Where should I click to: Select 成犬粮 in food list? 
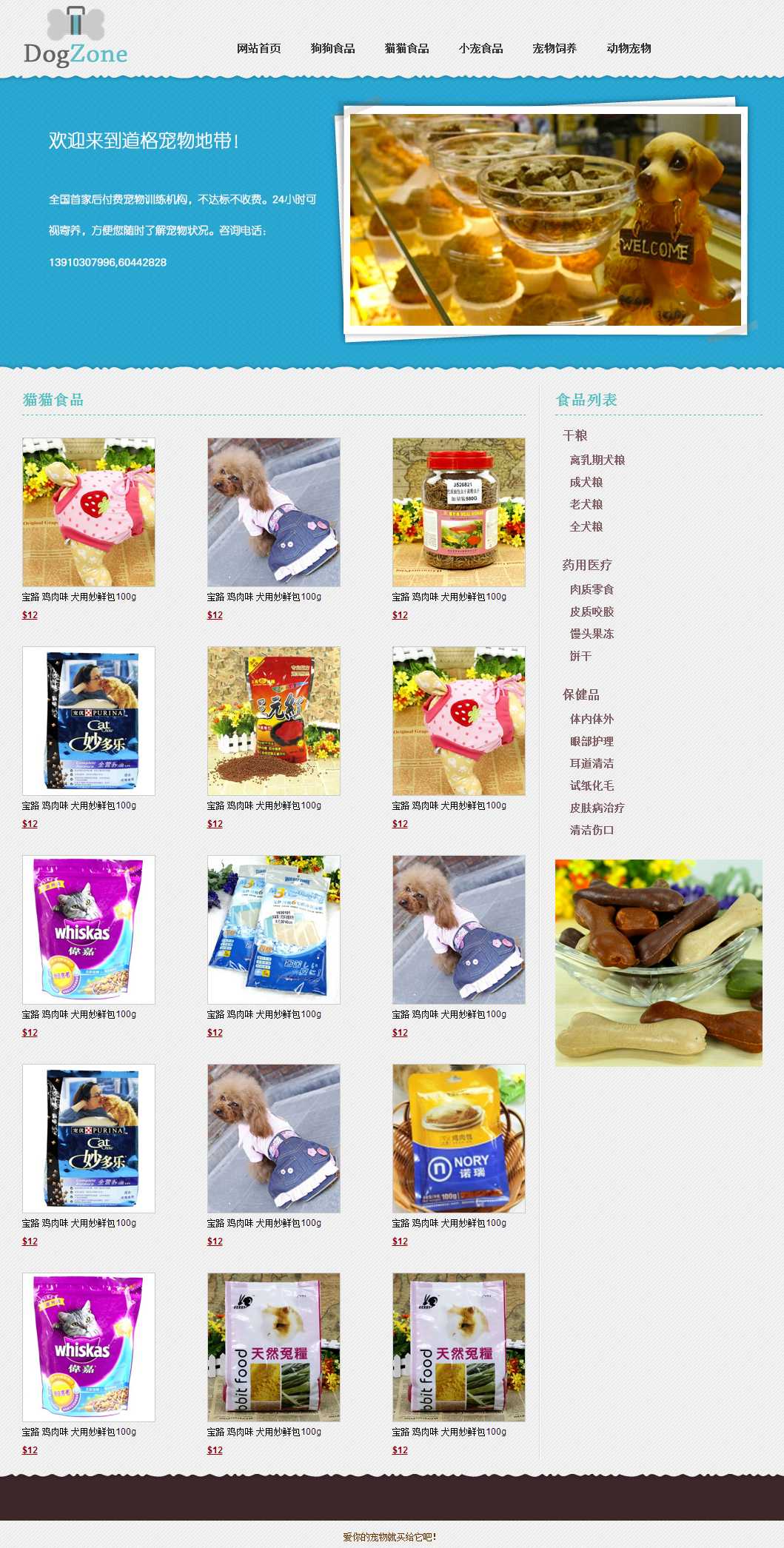point(586,482)
